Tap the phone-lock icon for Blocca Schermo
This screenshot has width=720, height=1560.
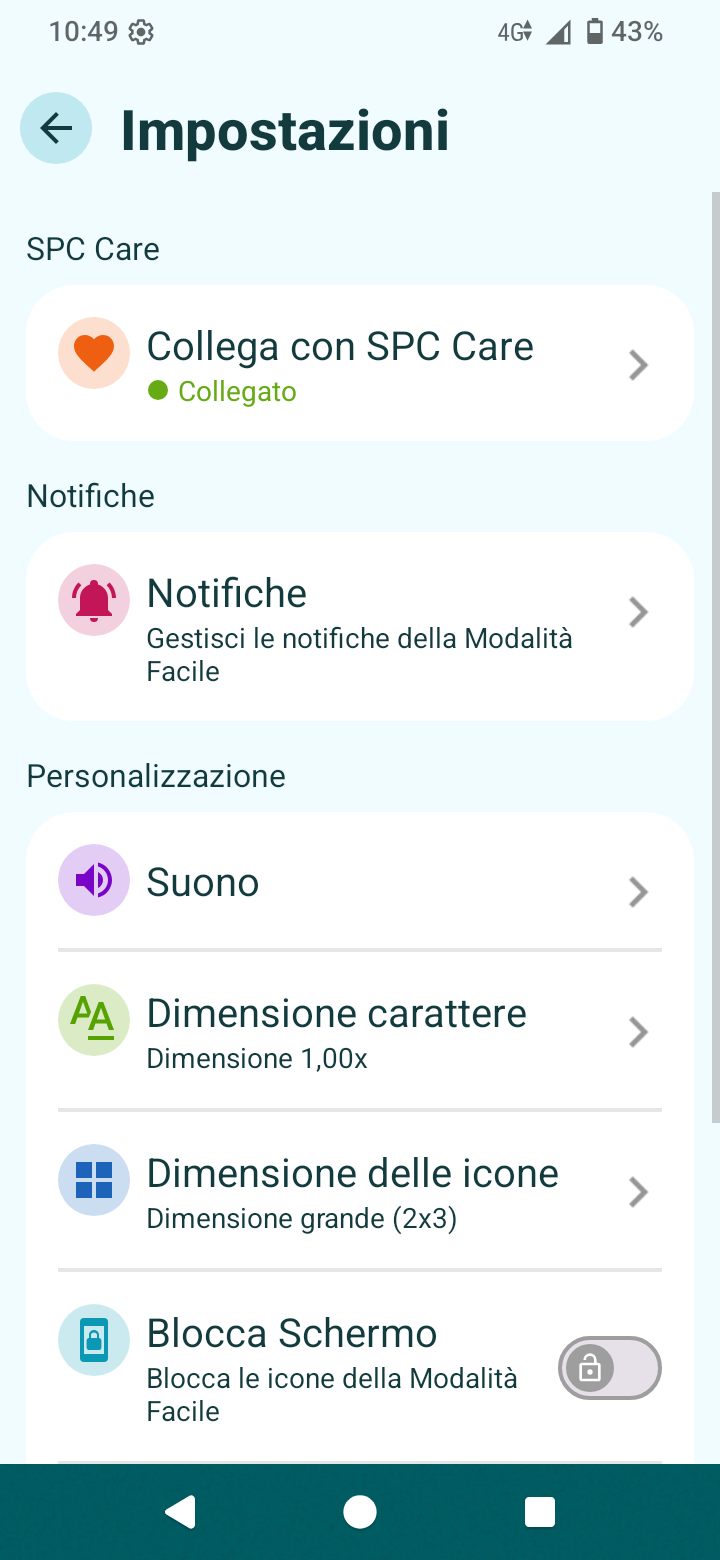(x=93, y=1340)
